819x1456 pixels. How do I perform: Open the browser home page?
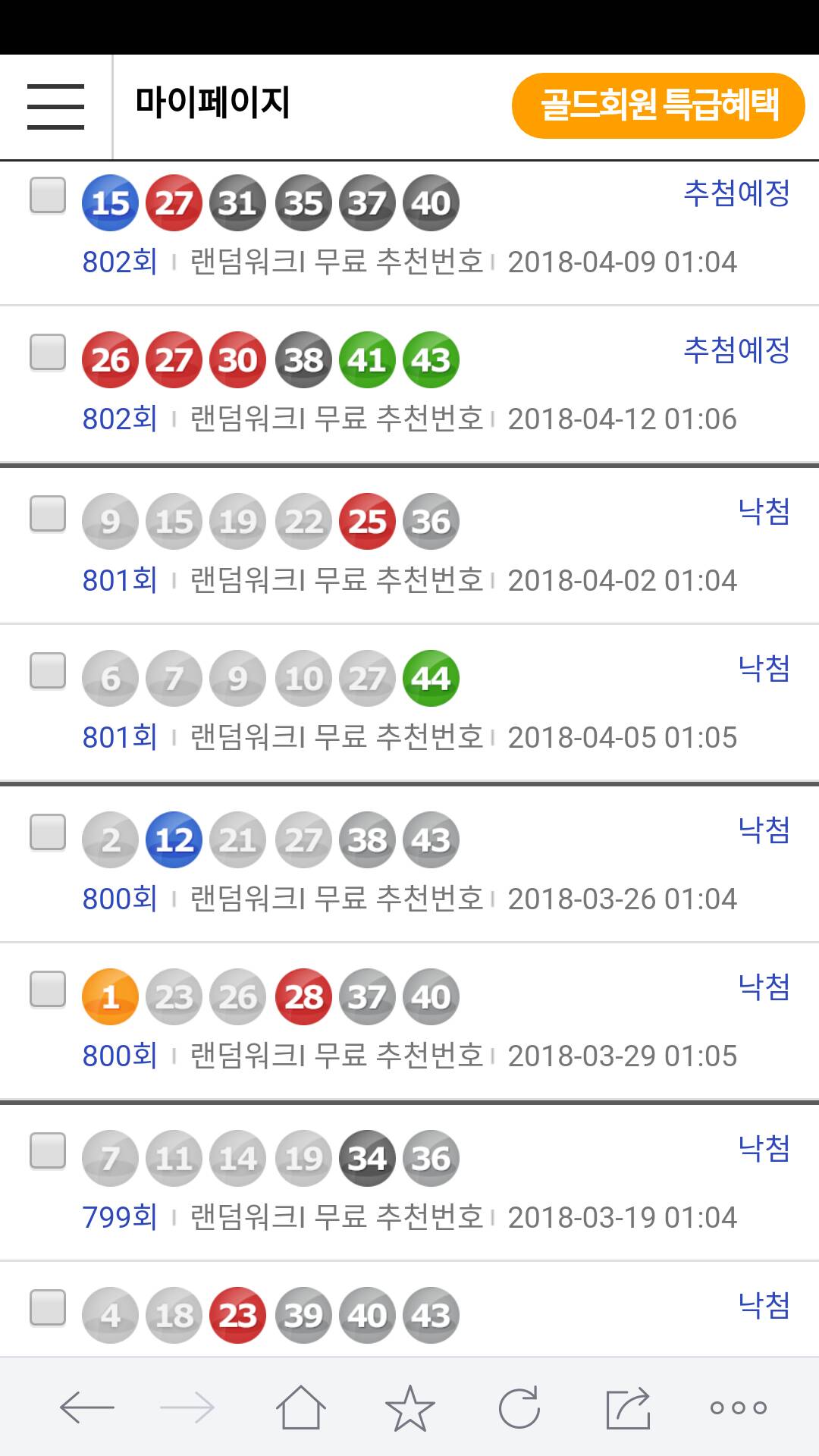[x=301, y=1407]
